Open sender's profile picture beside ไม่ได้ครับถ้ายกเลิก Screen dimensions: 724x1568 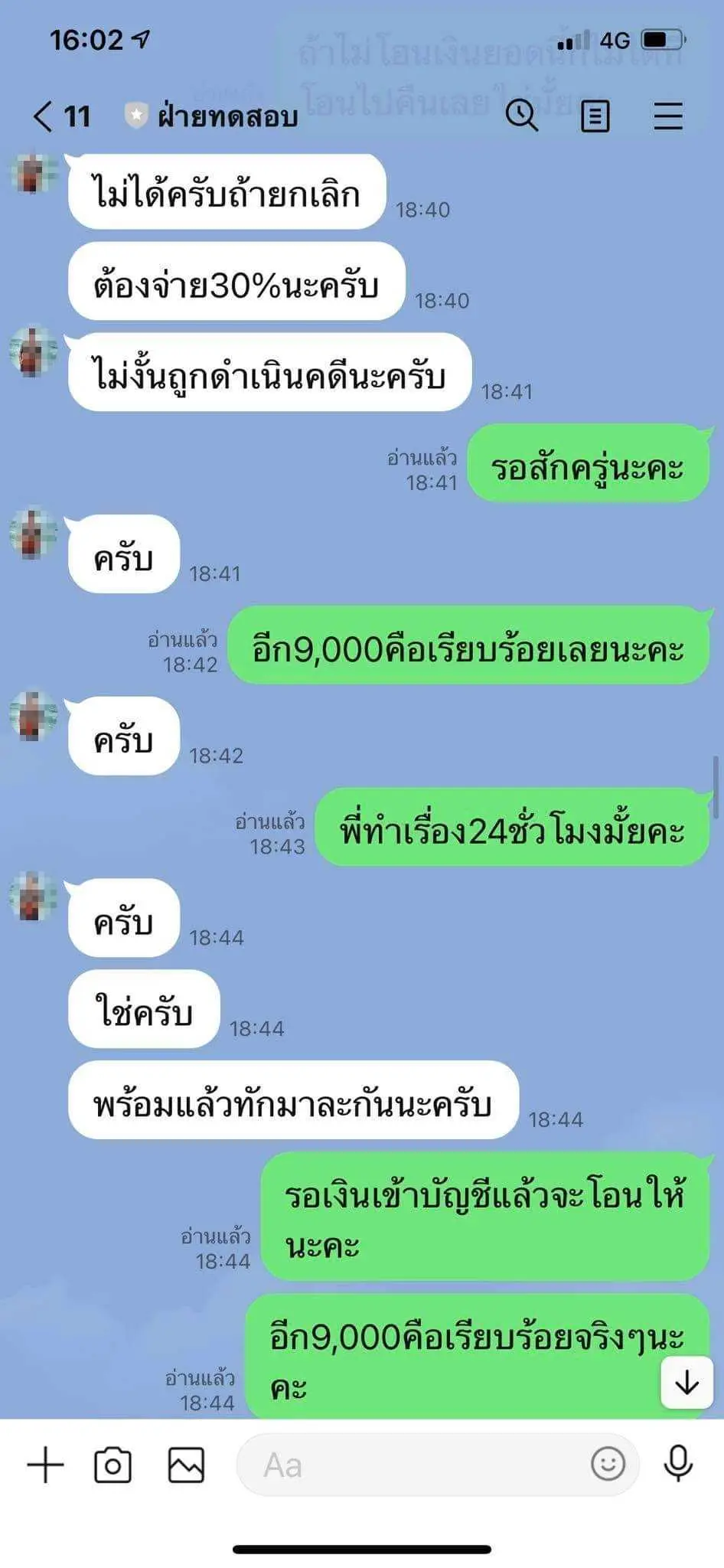33,173
